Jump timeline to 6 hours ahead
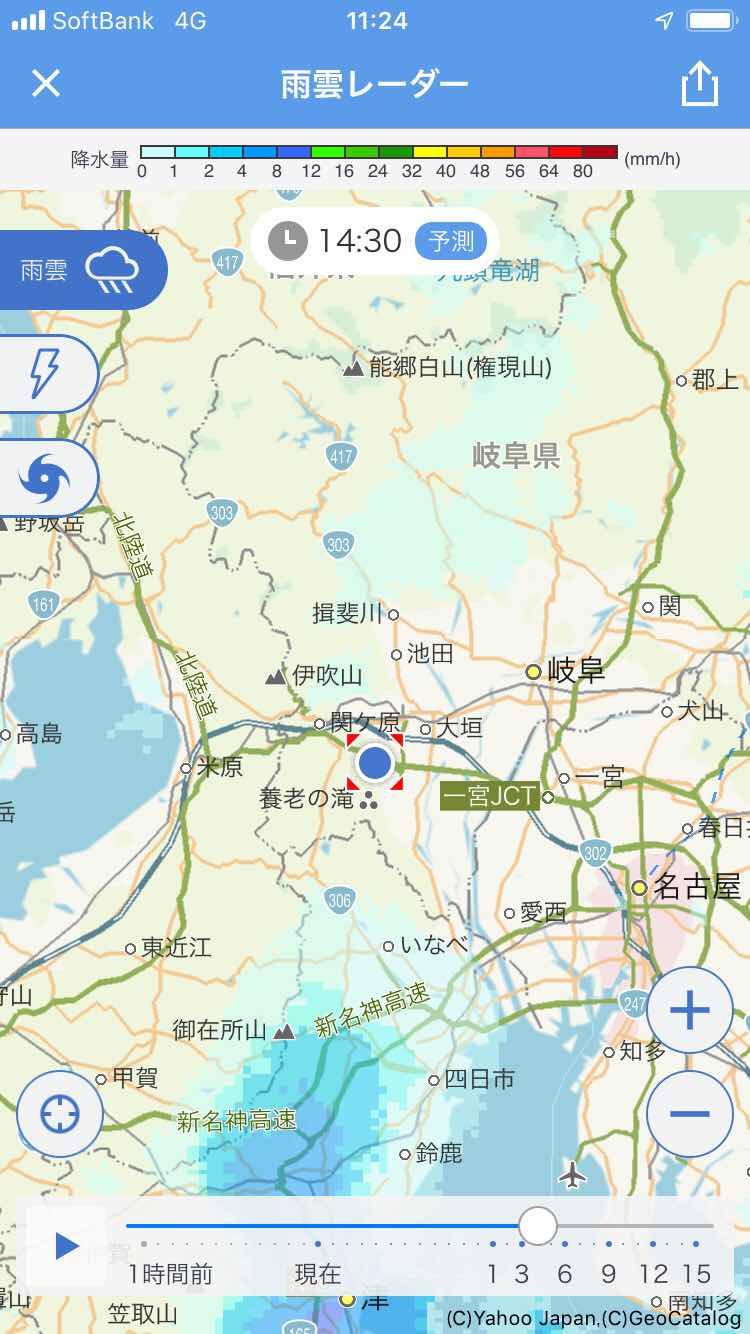This screenshot has width=750, height=1334. (565, 1244)
